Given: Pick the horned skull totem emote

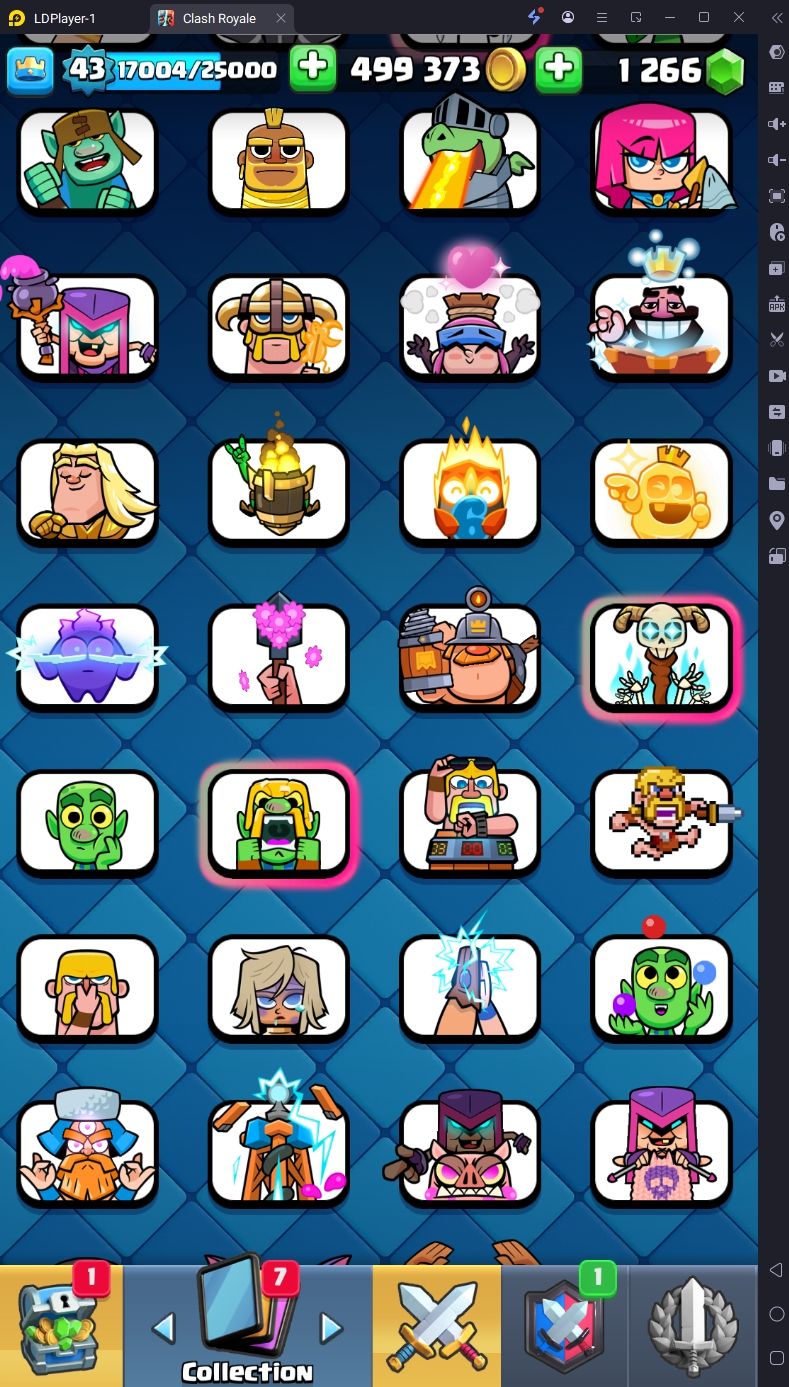Looking at the screenshot, I should point(662,655).
